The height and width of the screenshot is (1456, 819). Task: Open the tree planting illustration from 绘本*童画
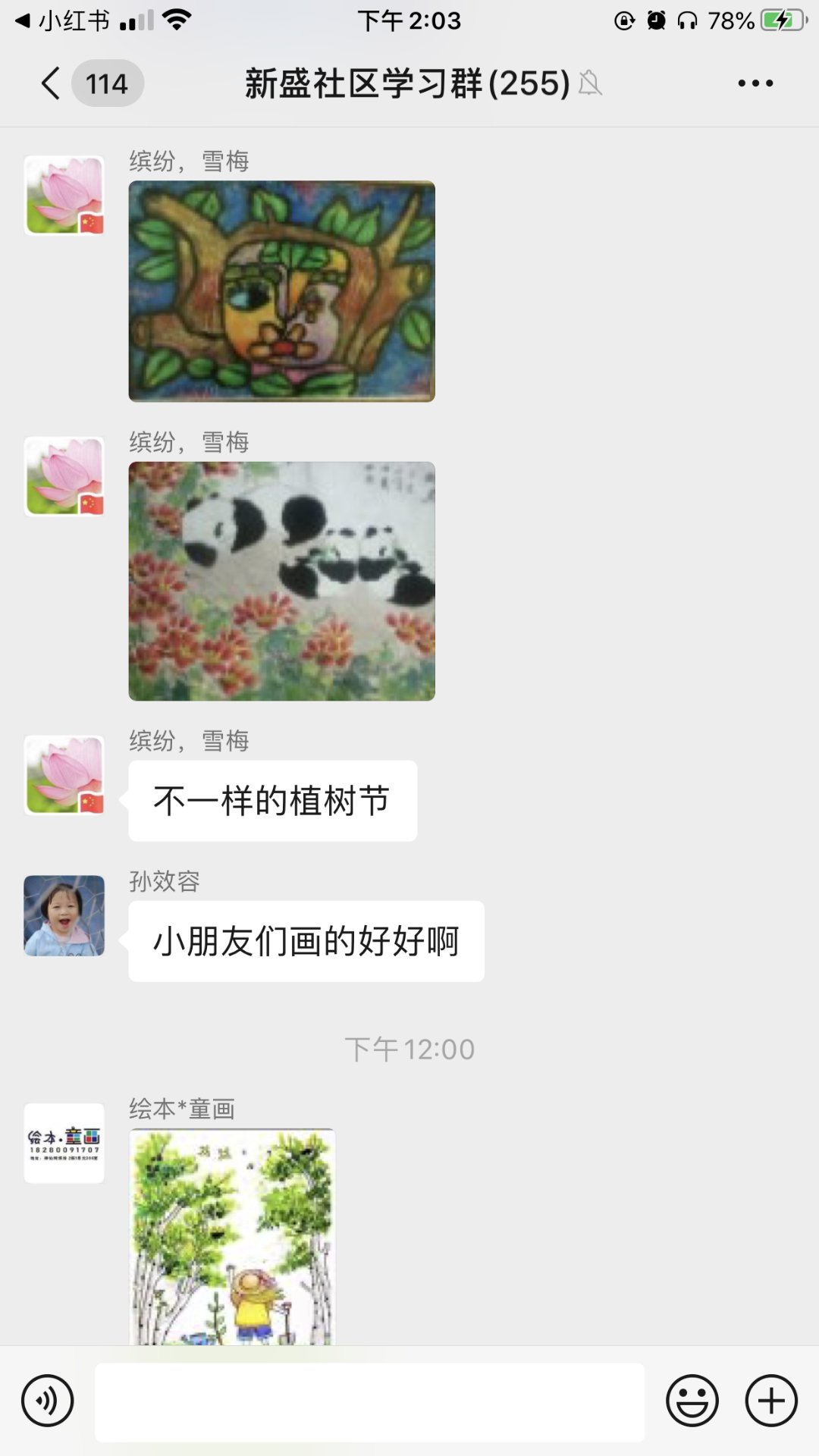point(232,1237)
